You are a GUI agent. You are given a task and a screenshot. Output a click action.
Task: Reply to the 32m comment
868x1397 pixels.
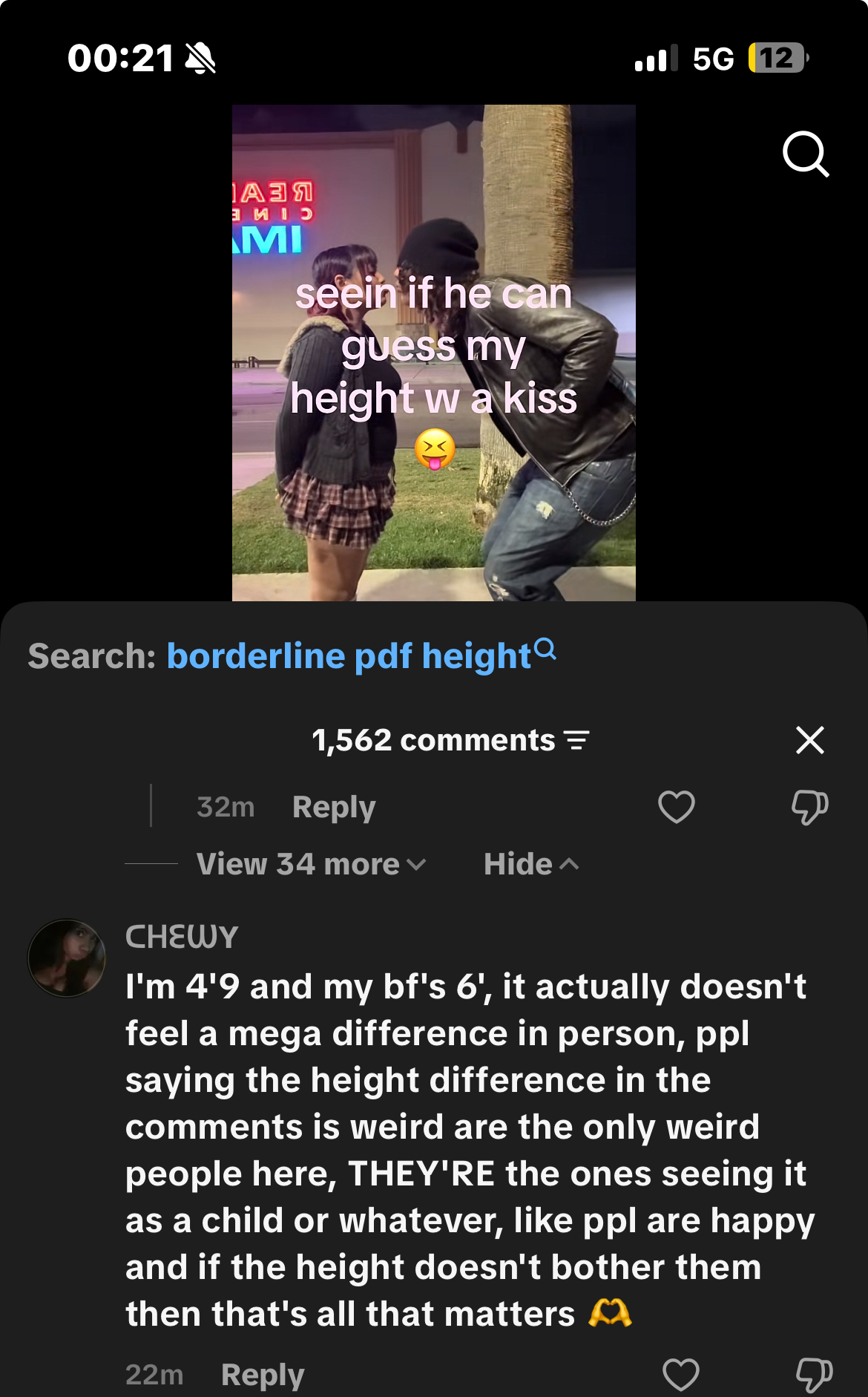(334, 807)
